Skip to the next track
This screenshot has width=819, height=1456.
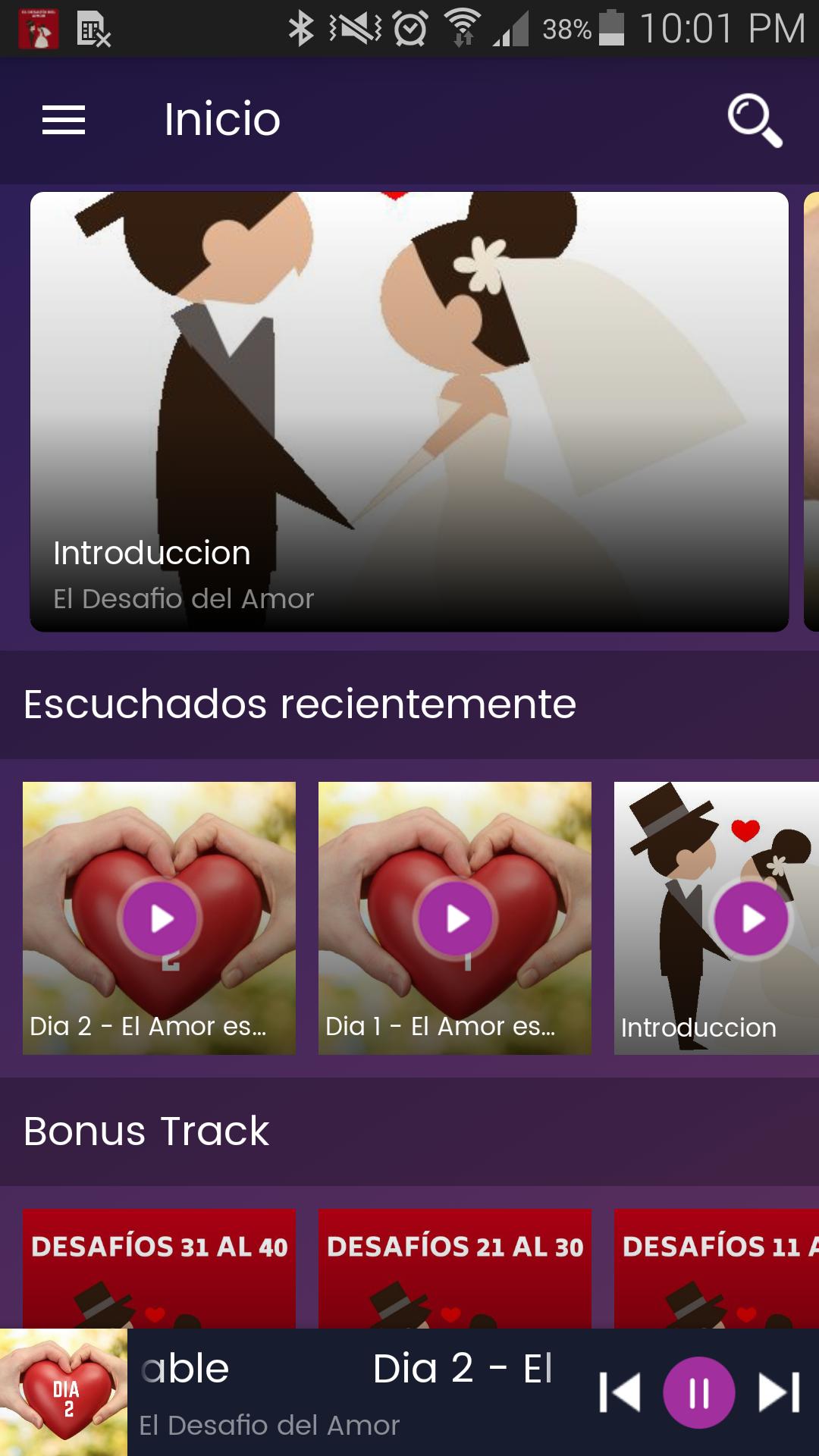tap(779, 1392)
